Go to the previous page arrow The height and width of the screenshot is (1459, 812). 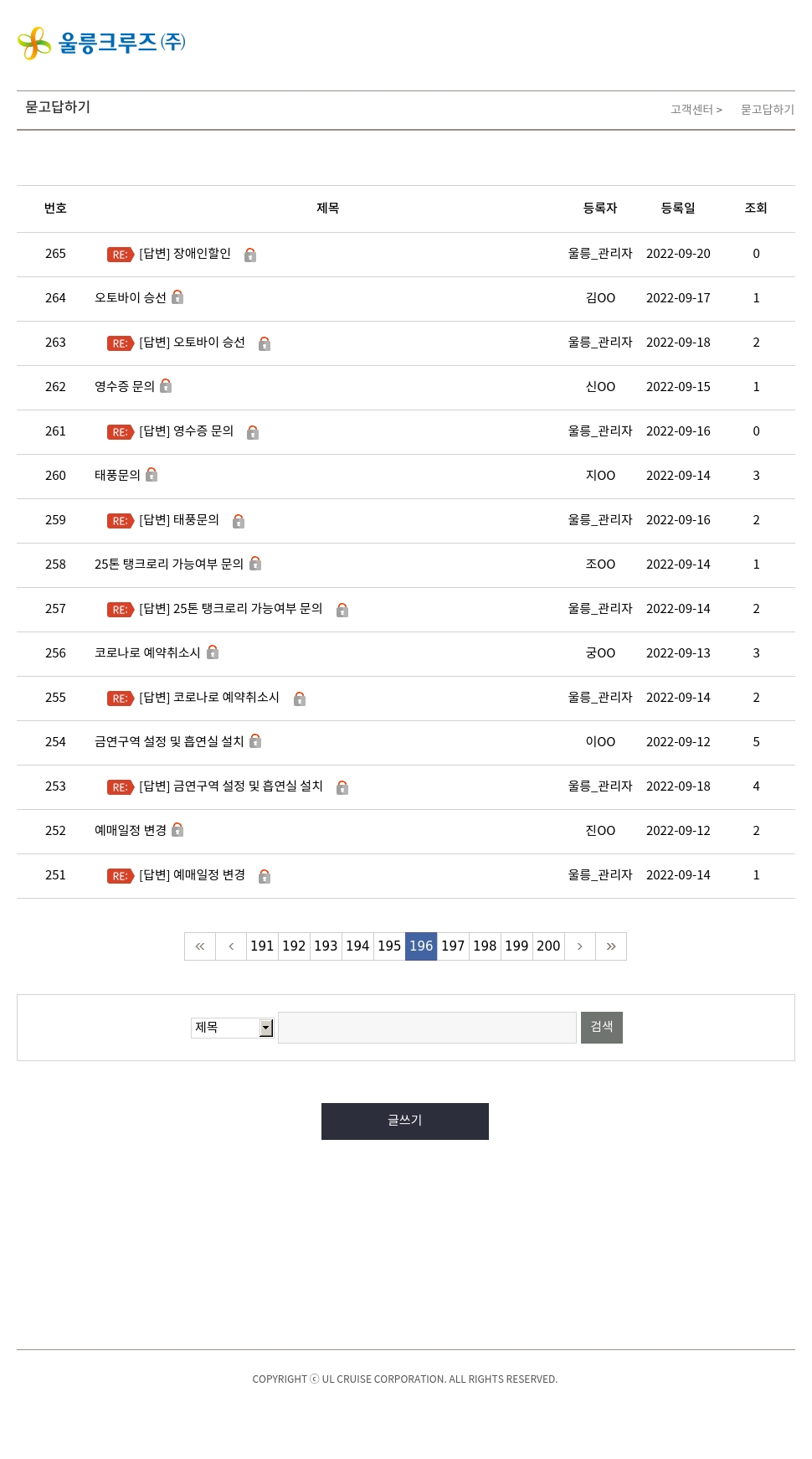231,946
